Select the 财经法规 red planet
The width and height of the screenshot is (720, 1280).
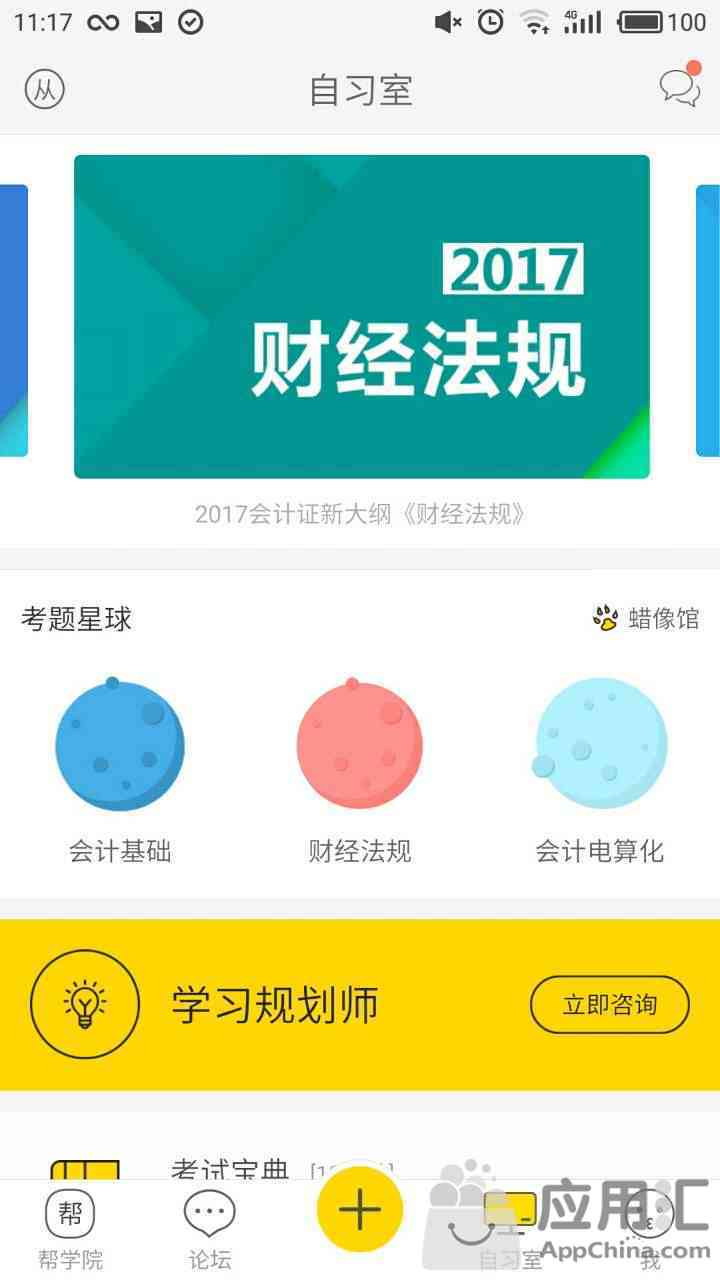click(x=360, y=746)
